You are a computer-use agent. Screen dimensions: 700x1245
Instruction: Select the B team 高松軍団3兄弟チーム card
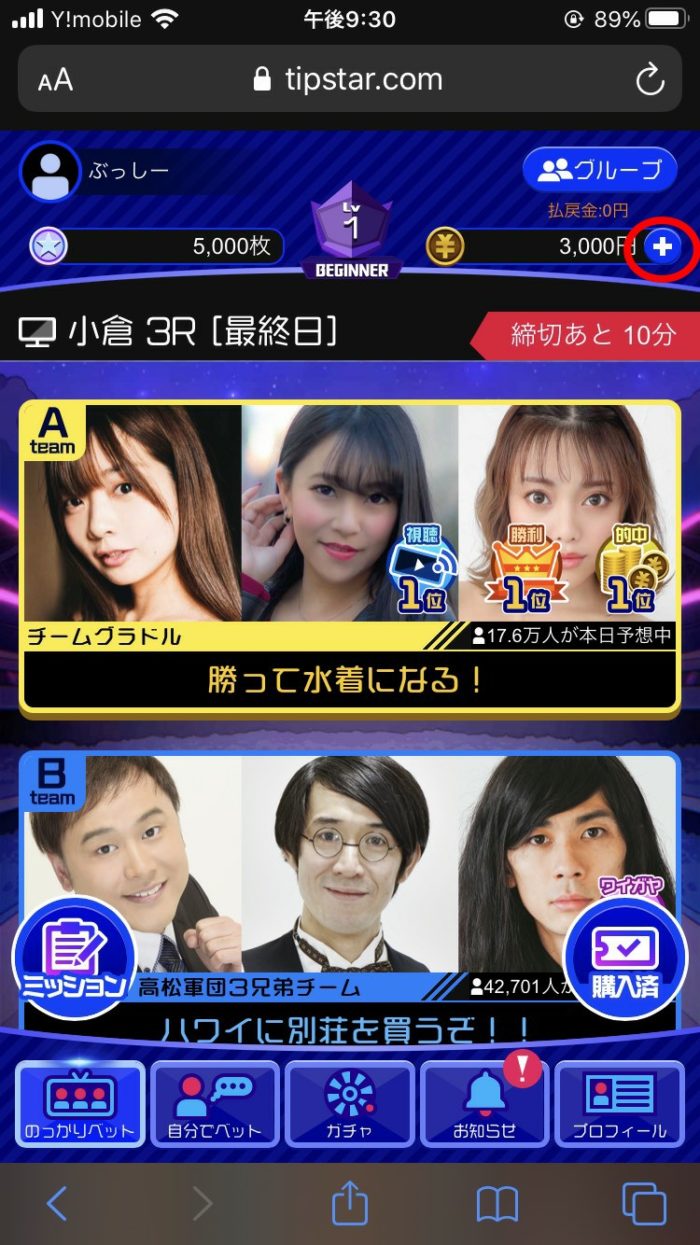(x=348, y=880)
